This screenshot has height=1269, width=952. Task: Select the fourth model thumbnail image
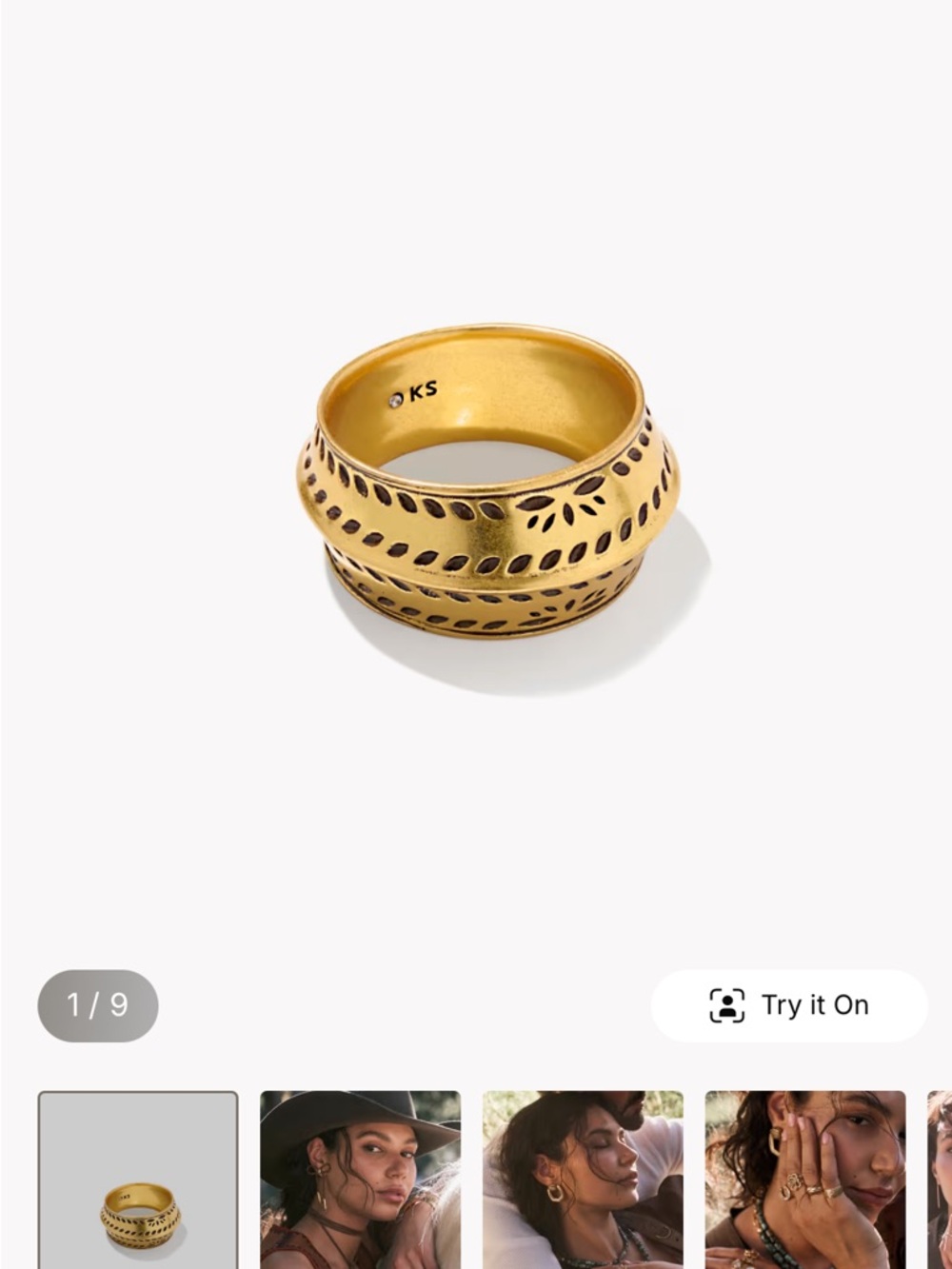805,1180
